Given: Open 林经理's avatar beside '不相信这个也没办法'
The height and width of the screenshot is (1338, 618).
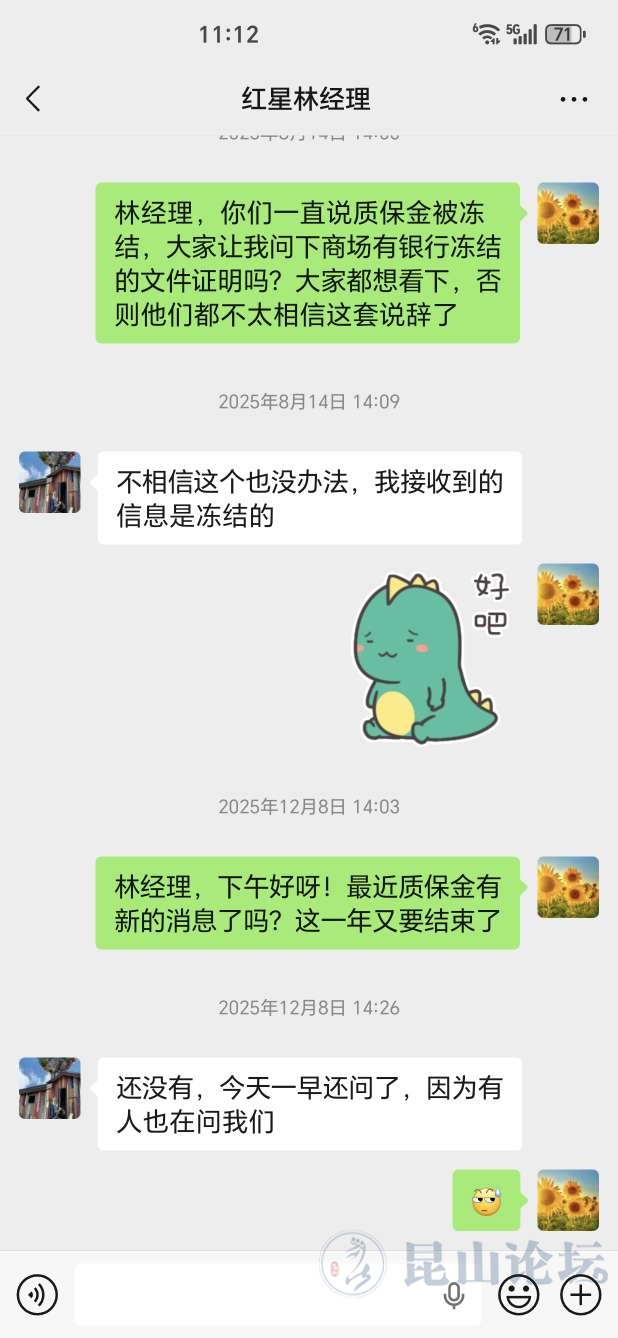Looking at the screenshot, I should point(50,482).
